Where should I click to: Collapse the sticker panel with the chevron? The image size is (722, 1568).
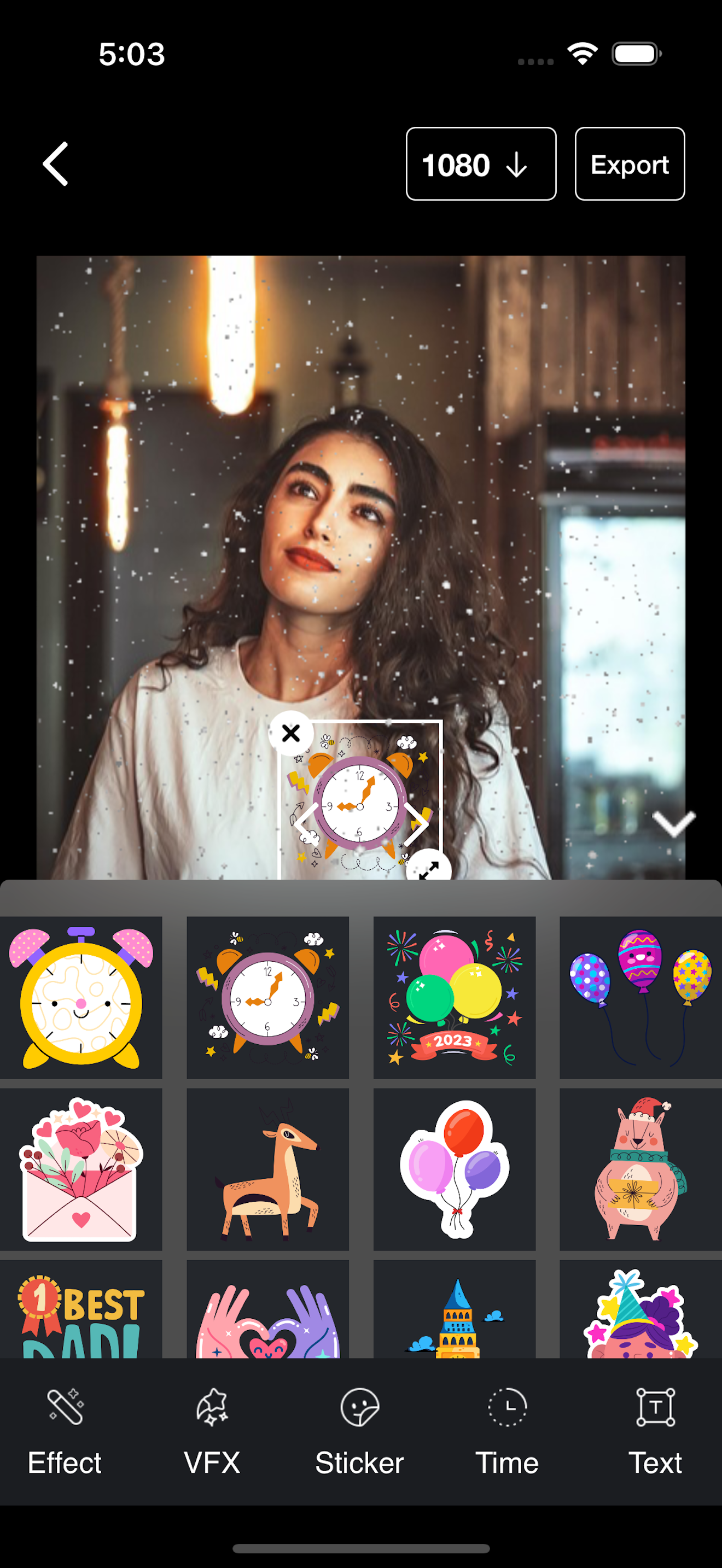(x=673, y=824)
